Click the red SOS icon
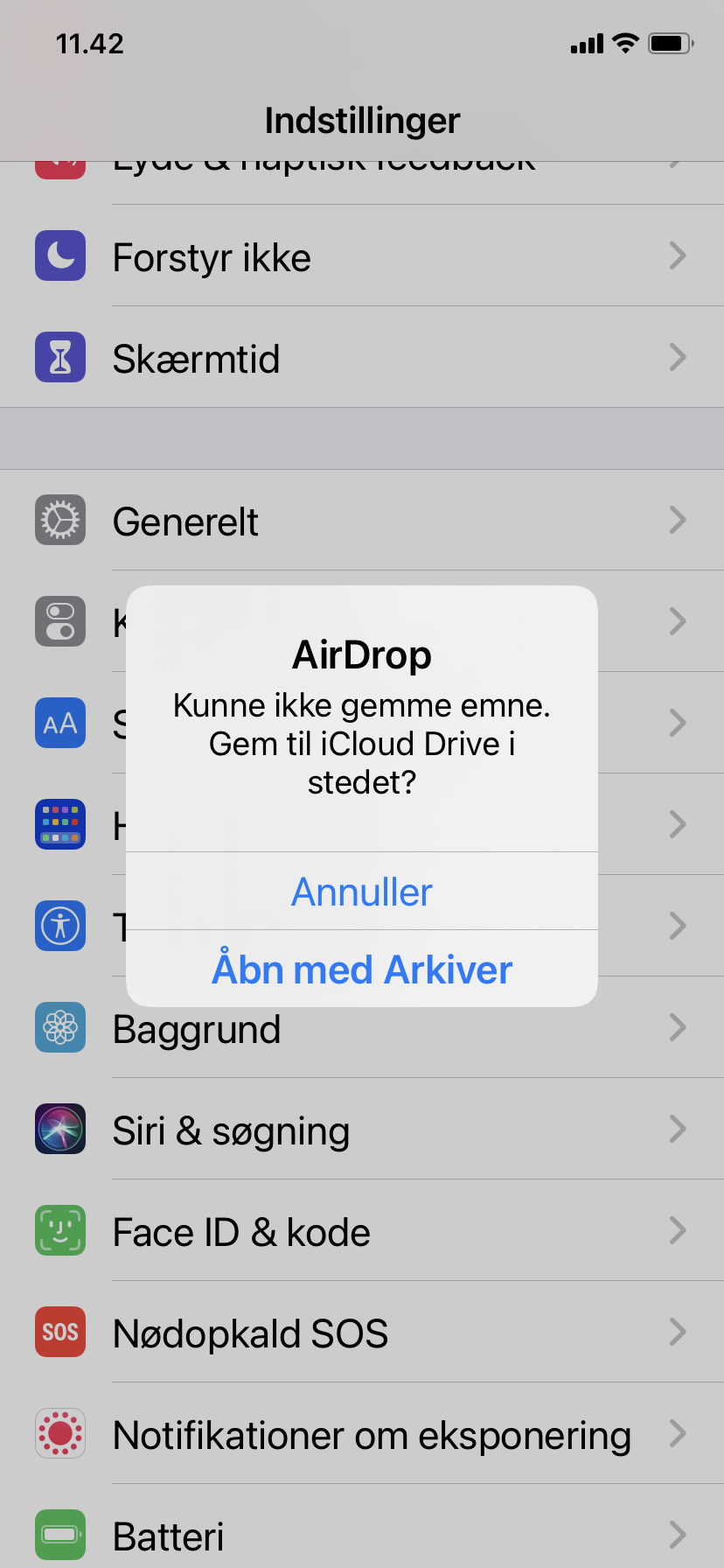Viewport: 724px width, 1568px height. coord(59,1332)
